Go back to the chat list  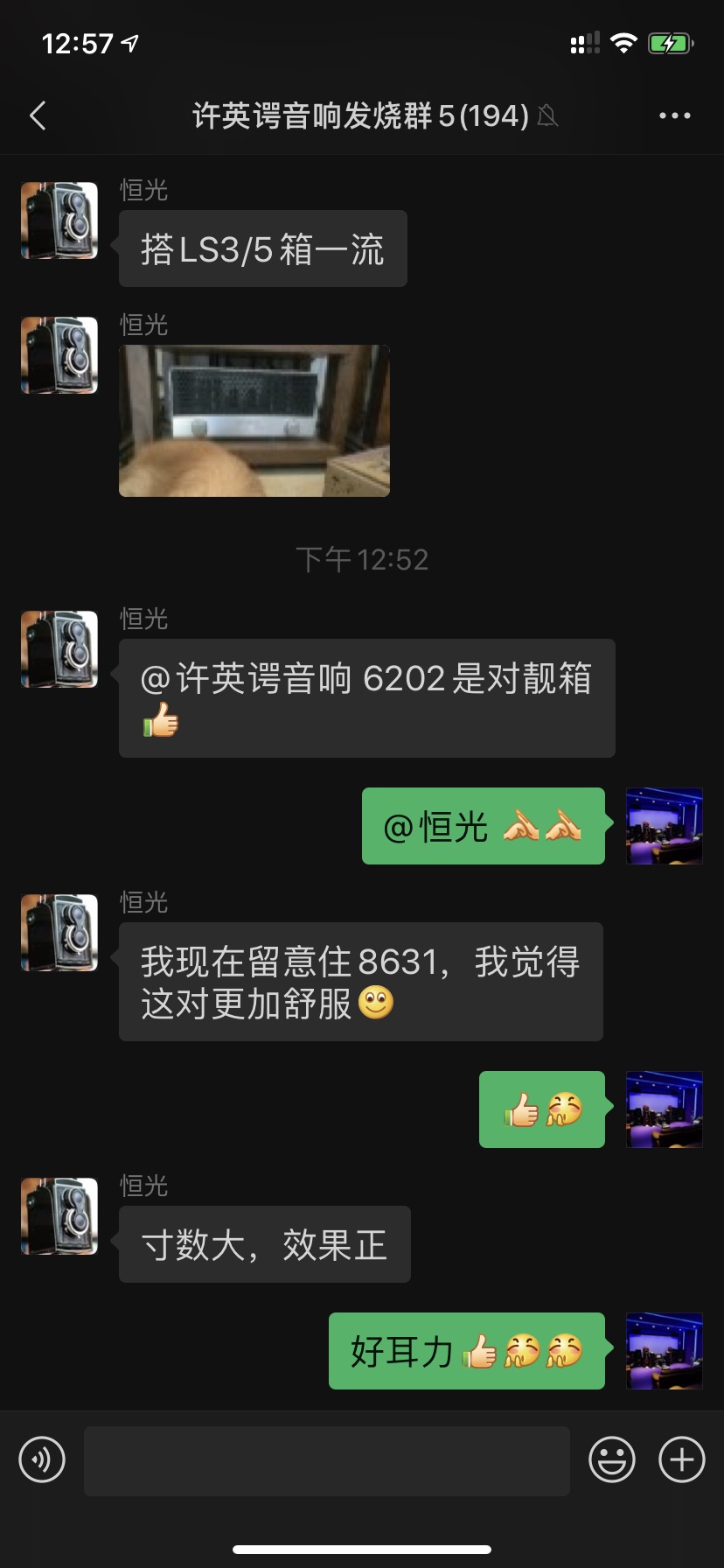pyautogui.click(x=38, y=115)
